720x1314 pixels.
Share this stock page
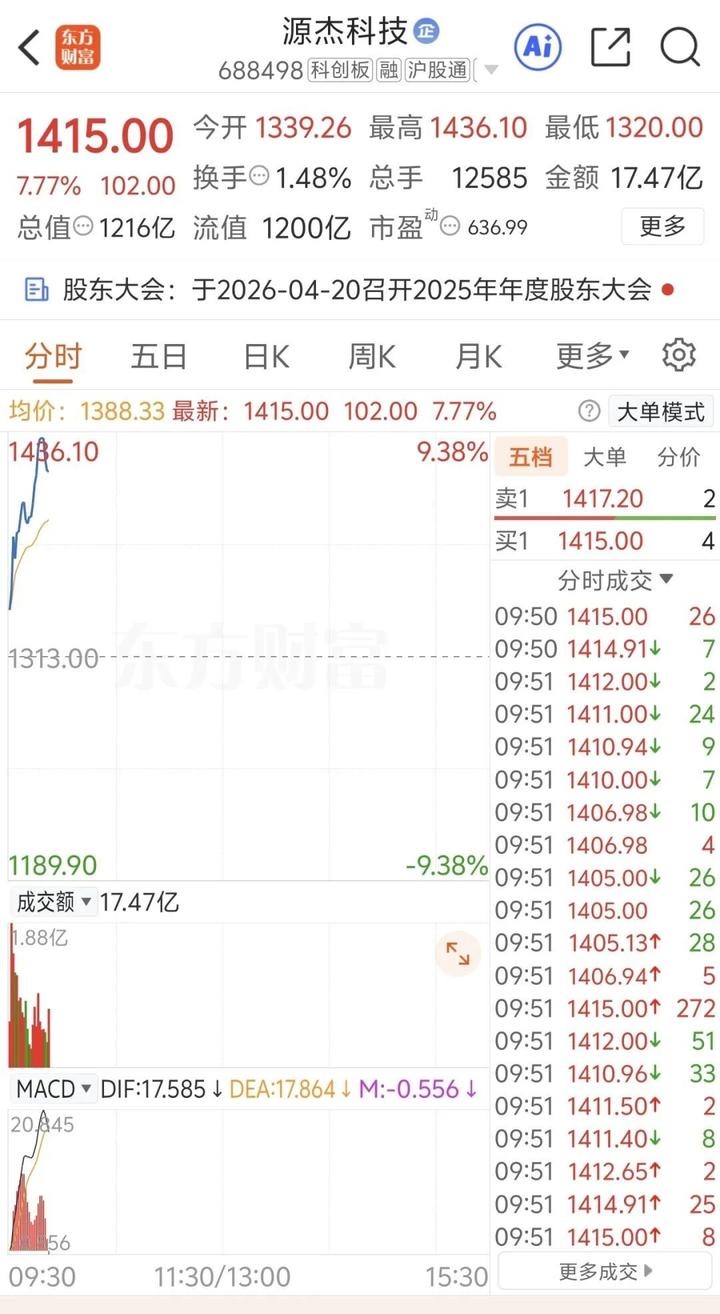point(610,47)
